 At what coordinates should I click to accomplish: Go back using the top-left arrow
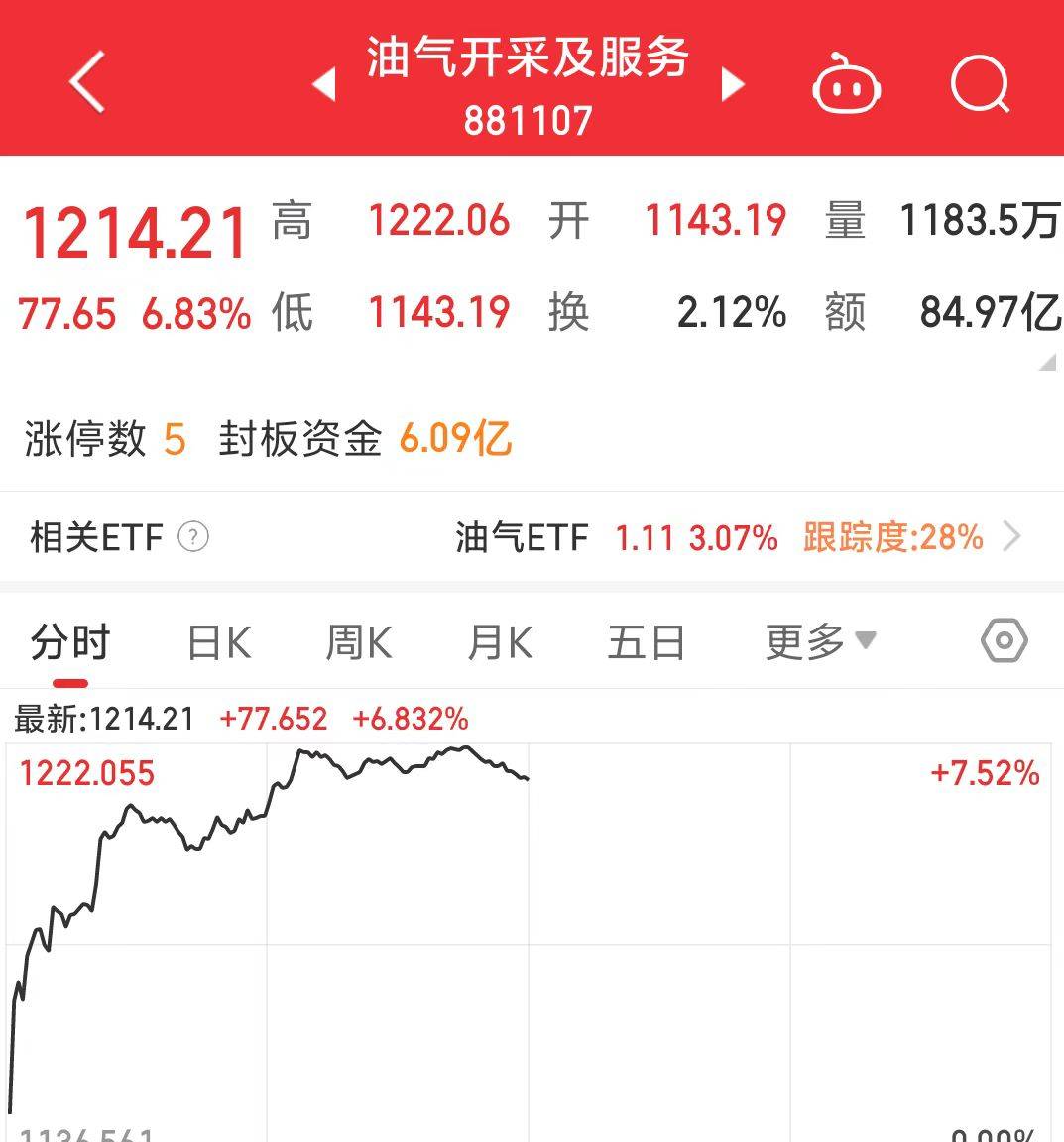click(x=87, y=82)
